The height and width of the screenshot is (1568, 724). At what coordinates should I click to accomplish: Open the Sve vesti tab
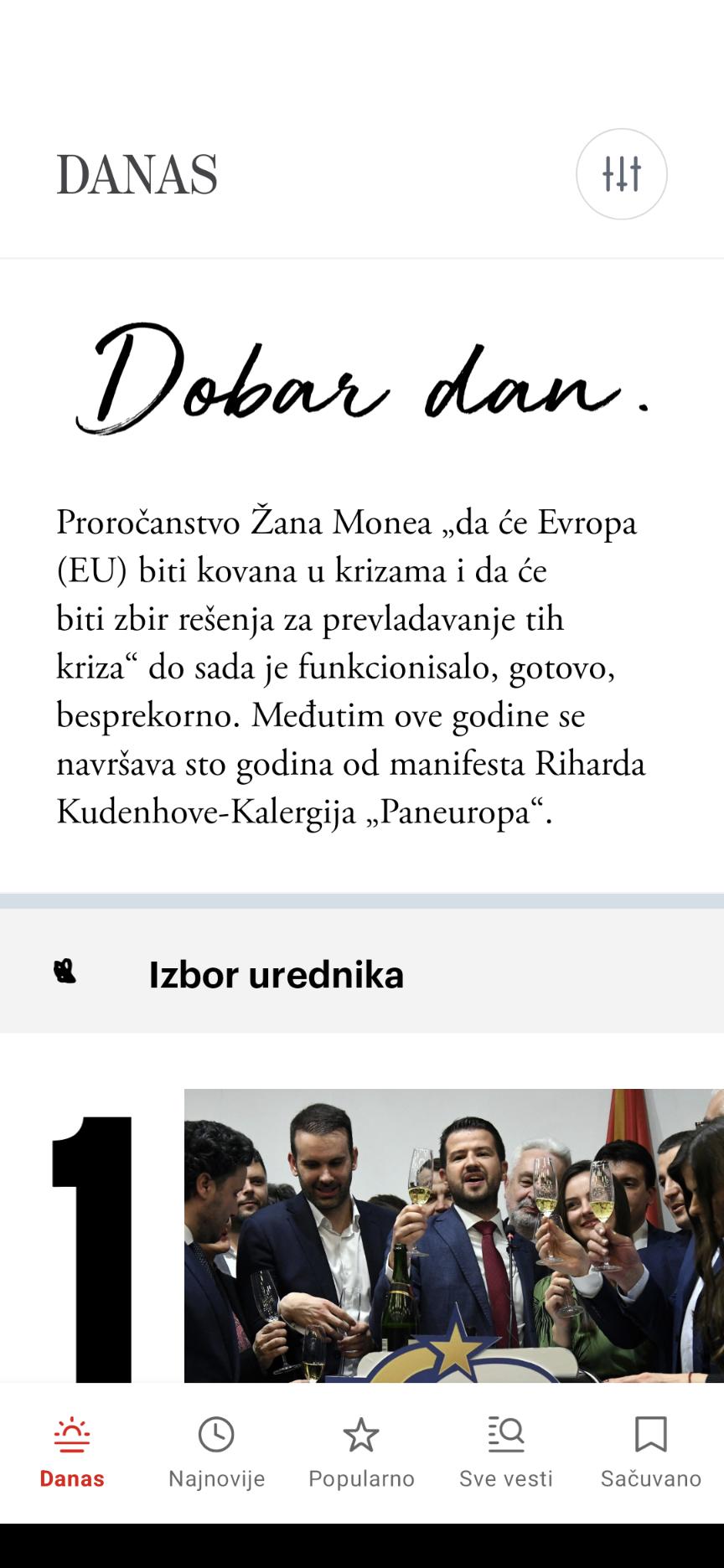(506, 1452)
